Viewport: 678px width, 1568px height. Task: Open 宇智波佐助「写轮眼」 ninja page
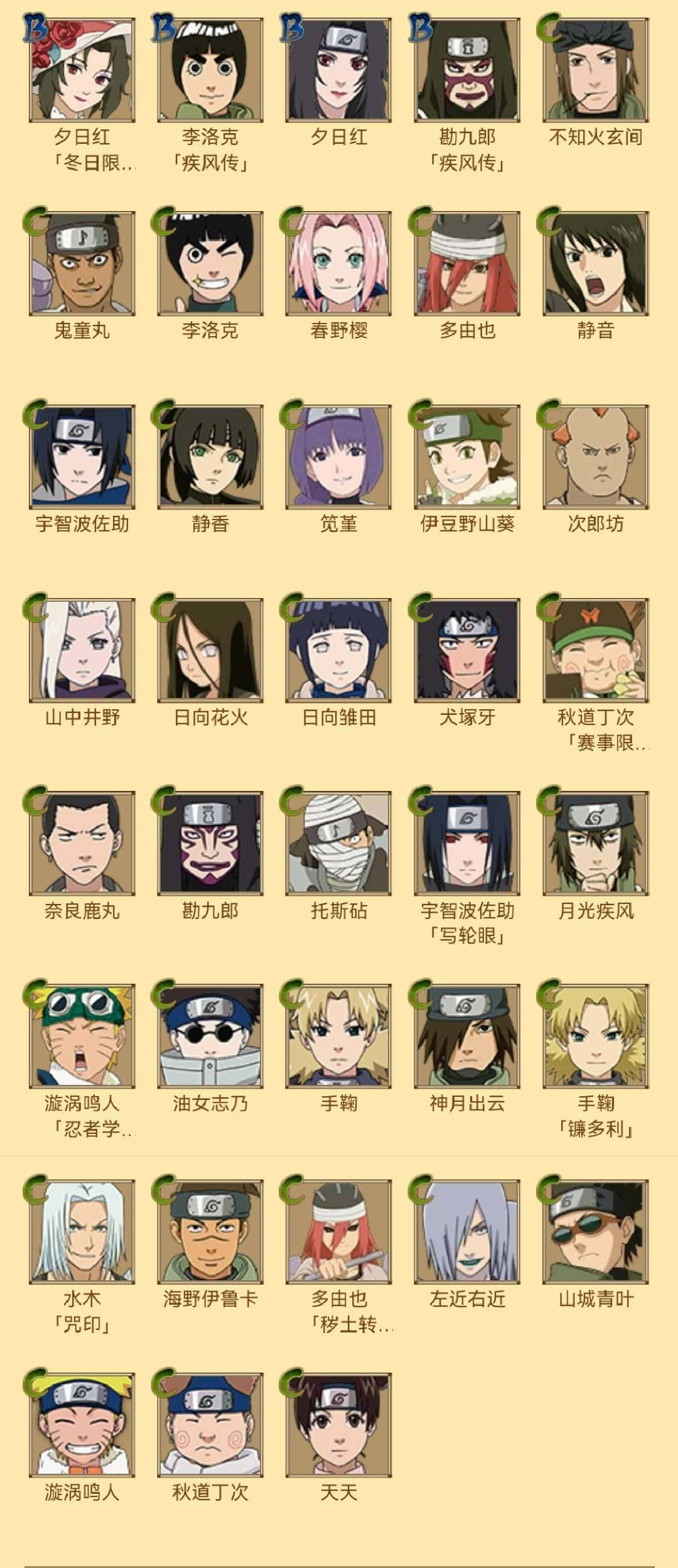[x=467, y=843]
